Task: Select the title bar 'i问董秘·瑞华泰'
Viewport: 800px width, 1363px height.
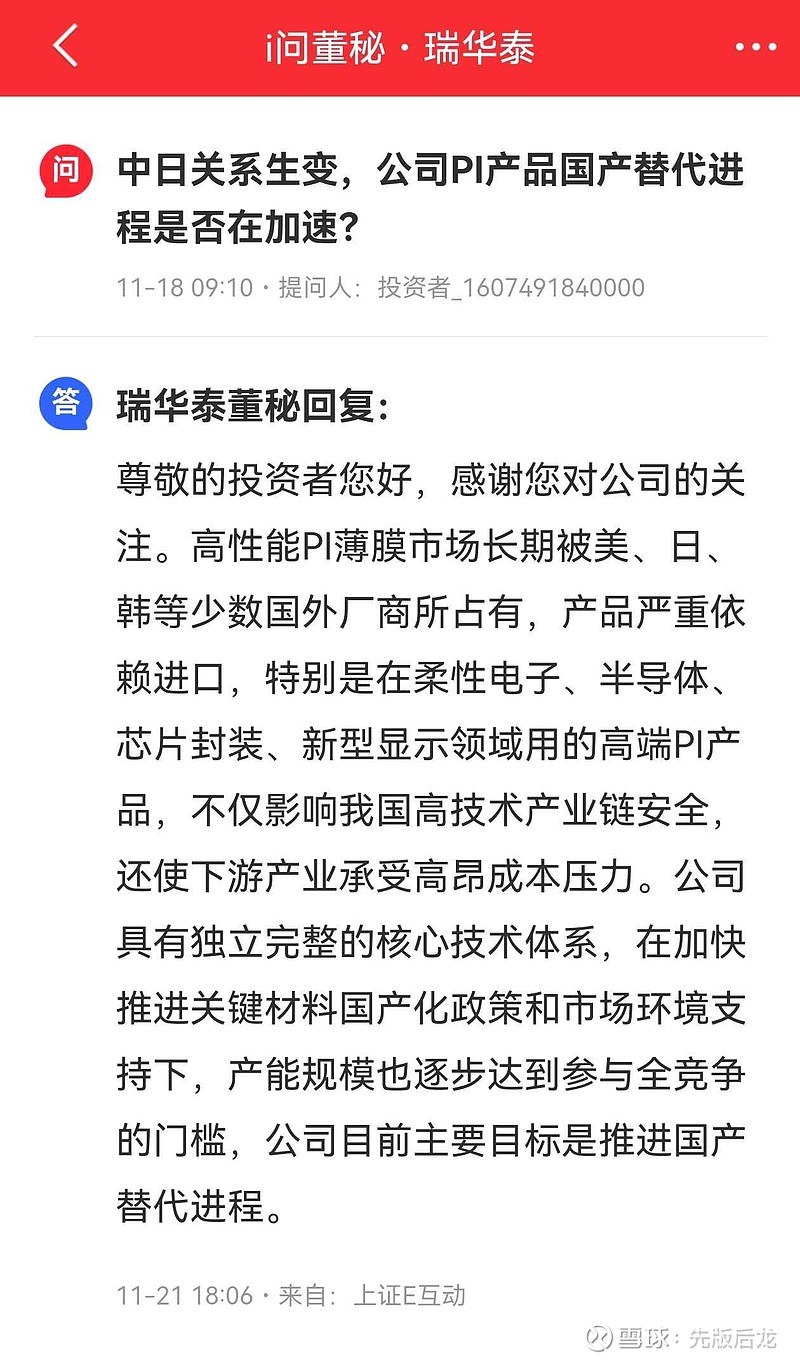Action: [399, 46]
